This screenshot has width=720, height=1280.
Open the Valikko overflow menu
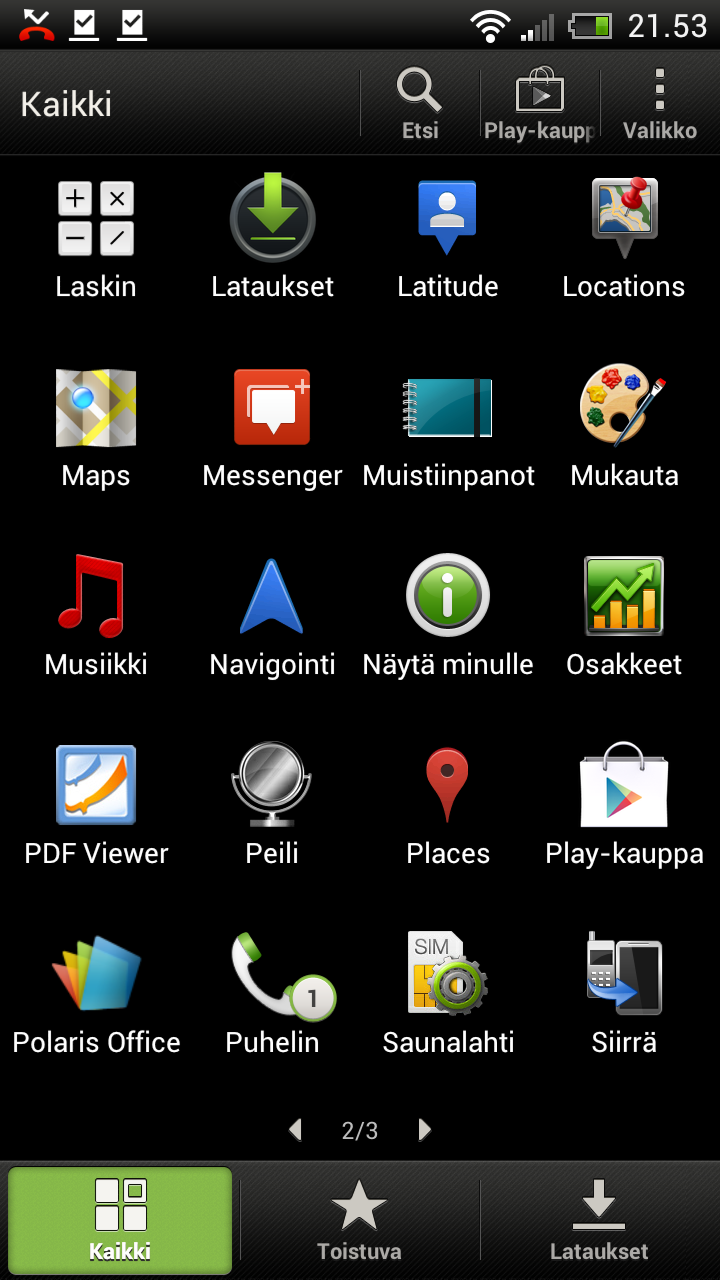pos(659,104)
